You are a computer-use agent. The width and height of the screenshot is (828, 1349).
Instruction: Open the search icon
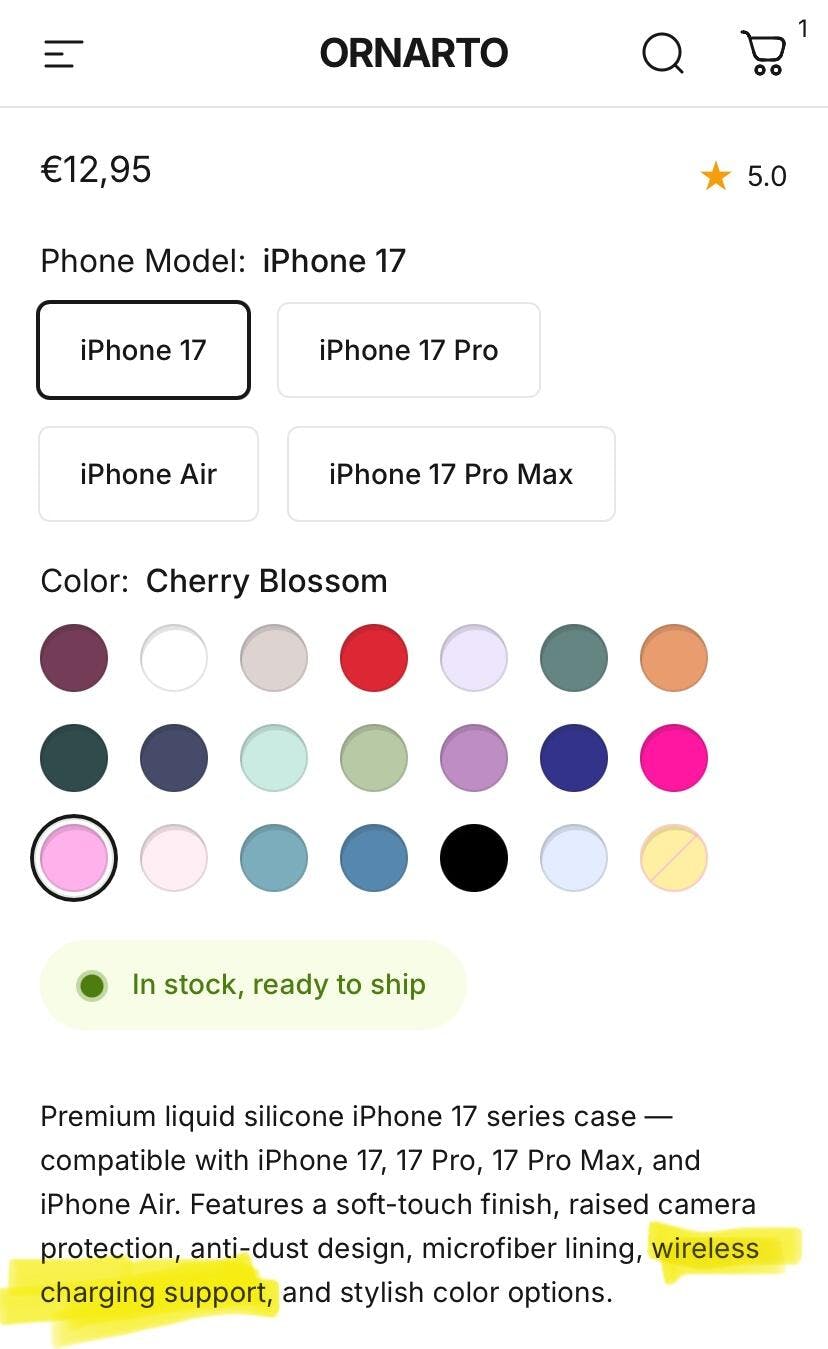coord(662,53)
